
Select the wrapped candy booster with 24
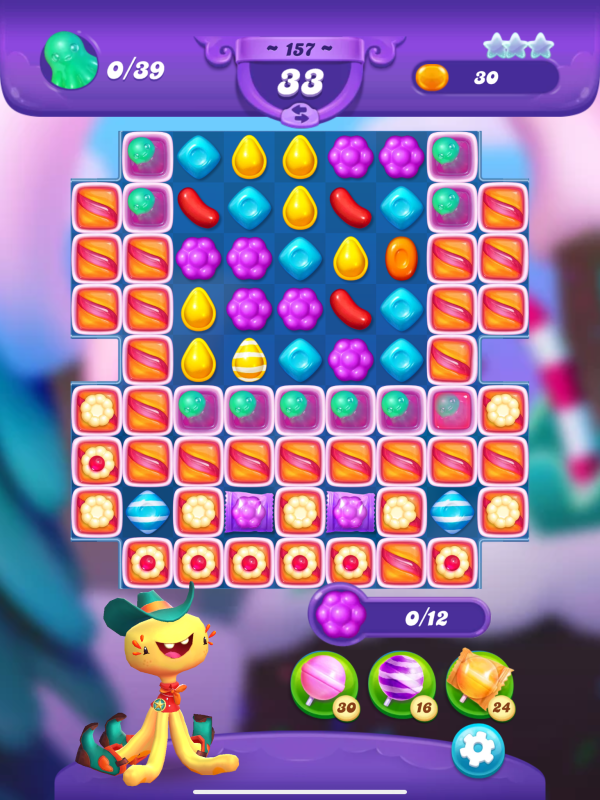tap(479, 681)
